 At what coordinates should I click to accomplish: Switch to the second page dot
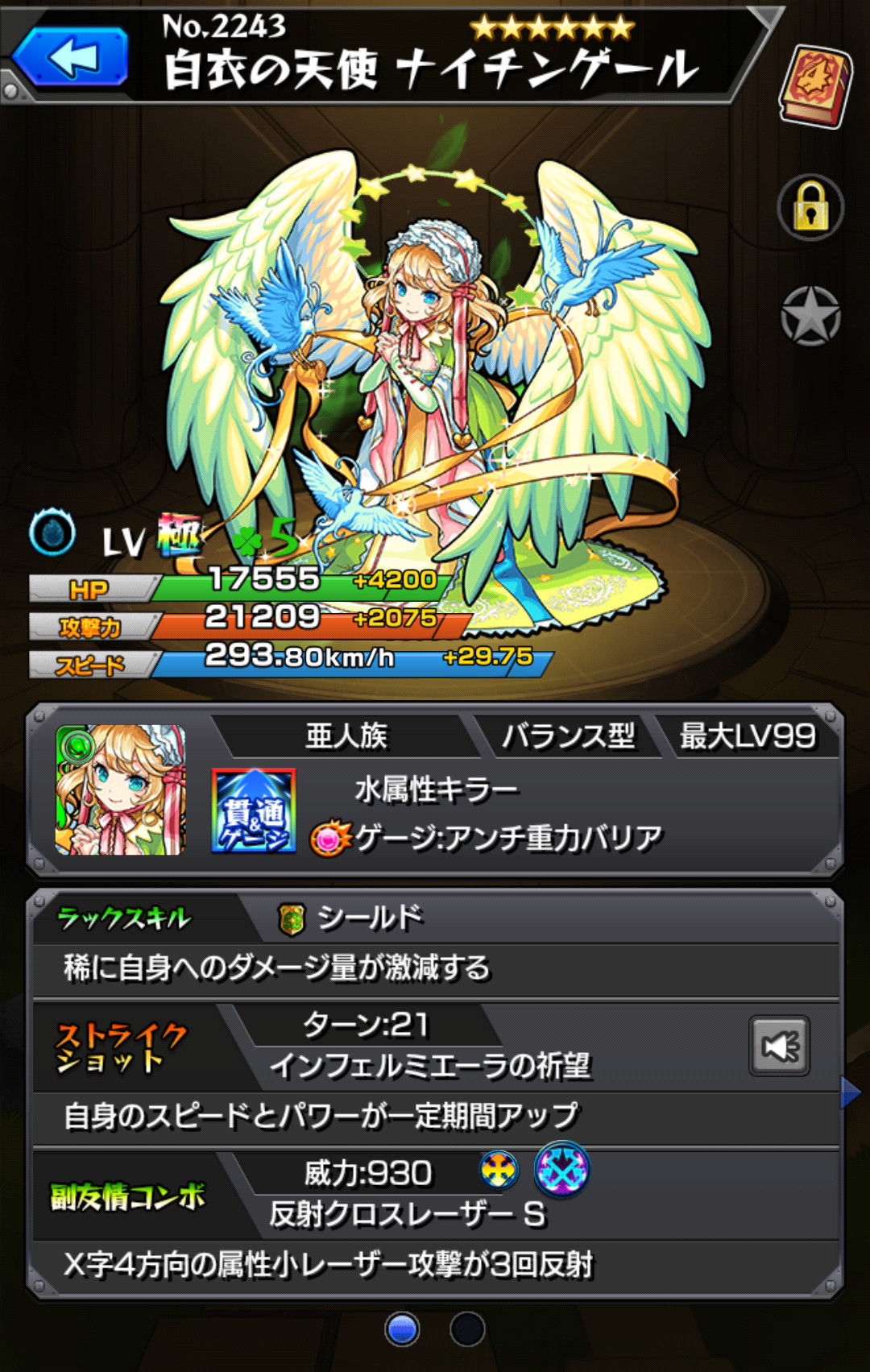(467, 1329)
